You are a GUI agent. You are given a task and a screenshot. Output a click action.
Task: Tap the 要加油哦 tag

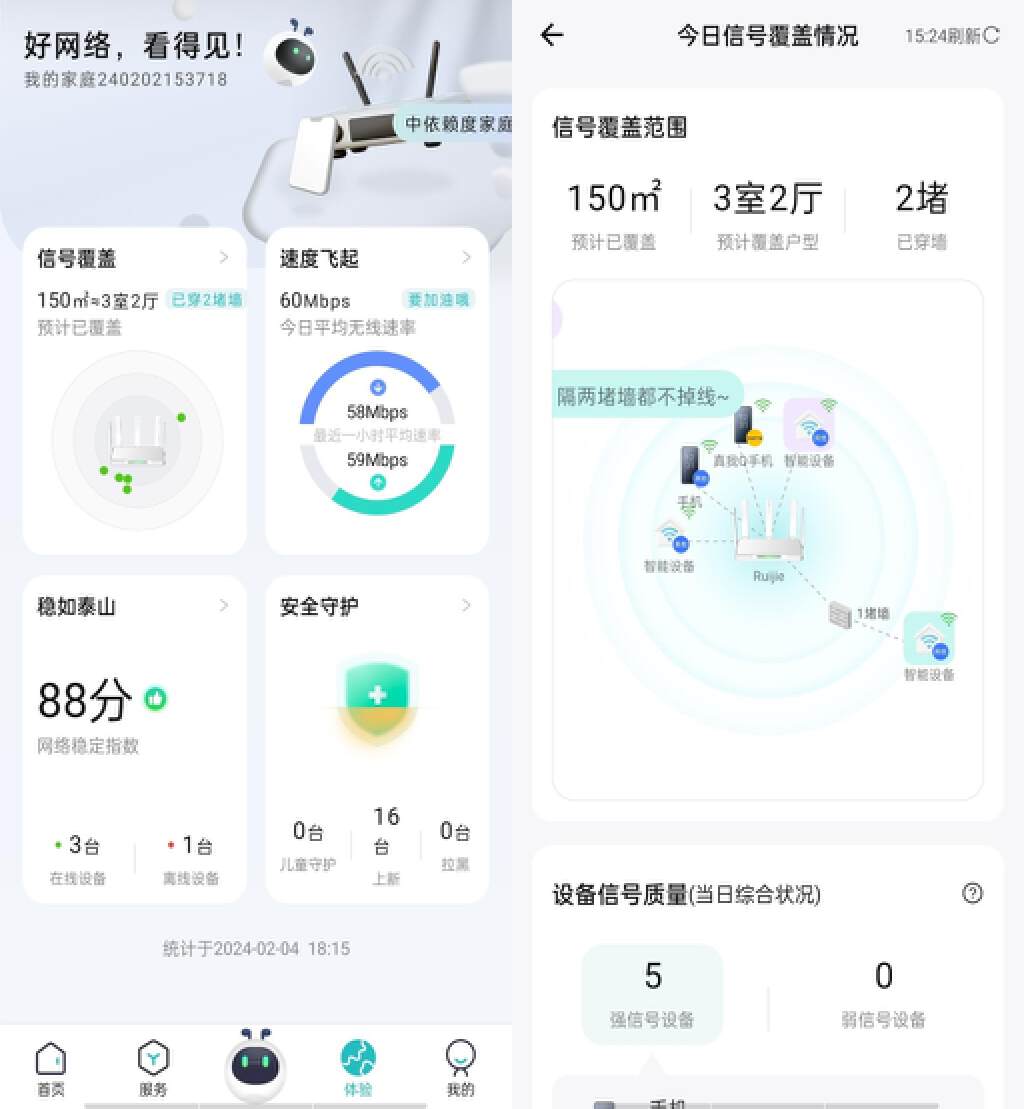tap(438, 300)
